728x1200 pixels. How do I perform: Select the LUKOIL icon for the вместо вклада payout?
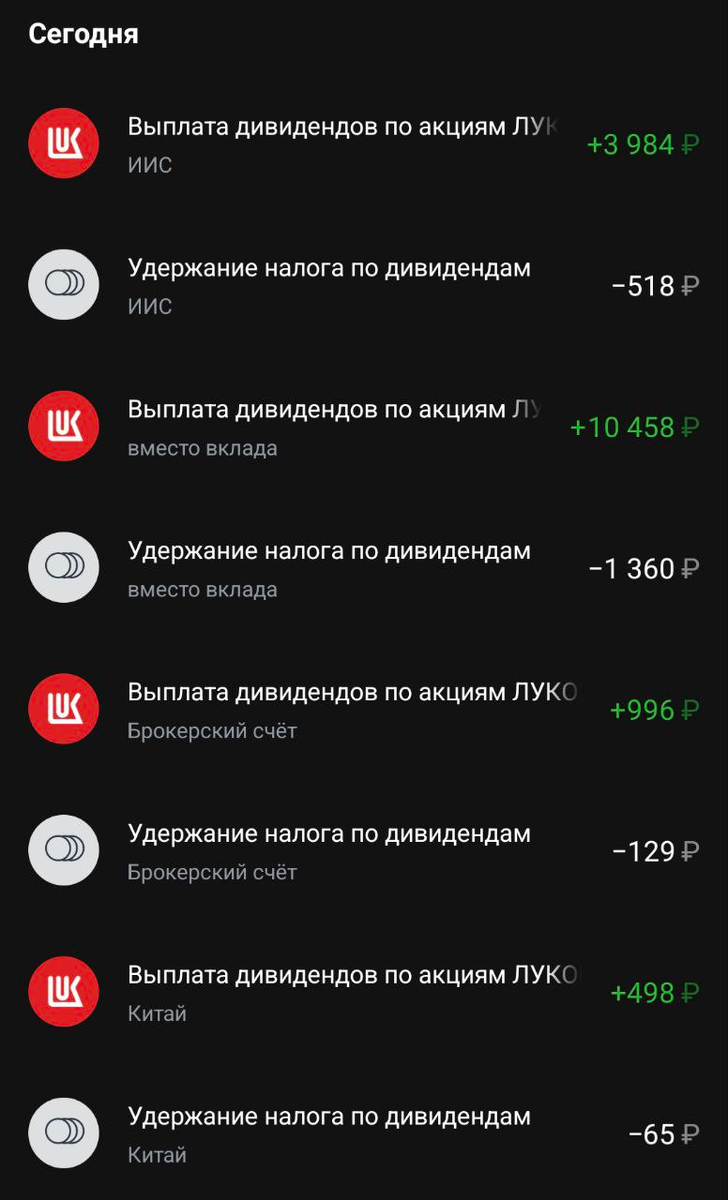(x=64, y=426)
